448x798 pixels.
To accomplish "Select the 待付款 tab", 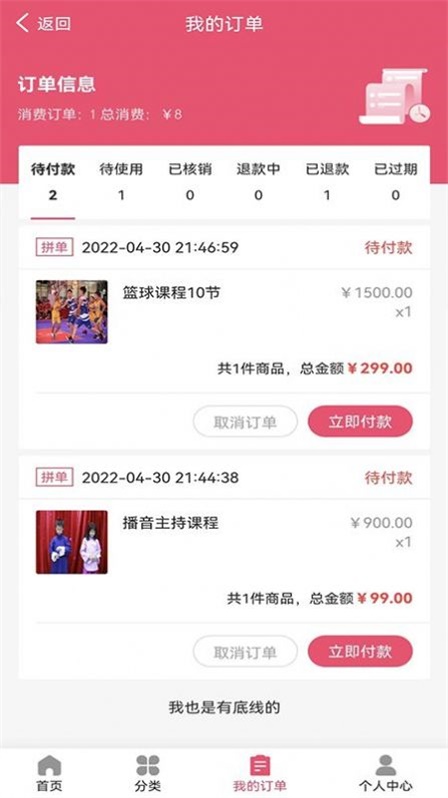I will (x=53, y=182).
